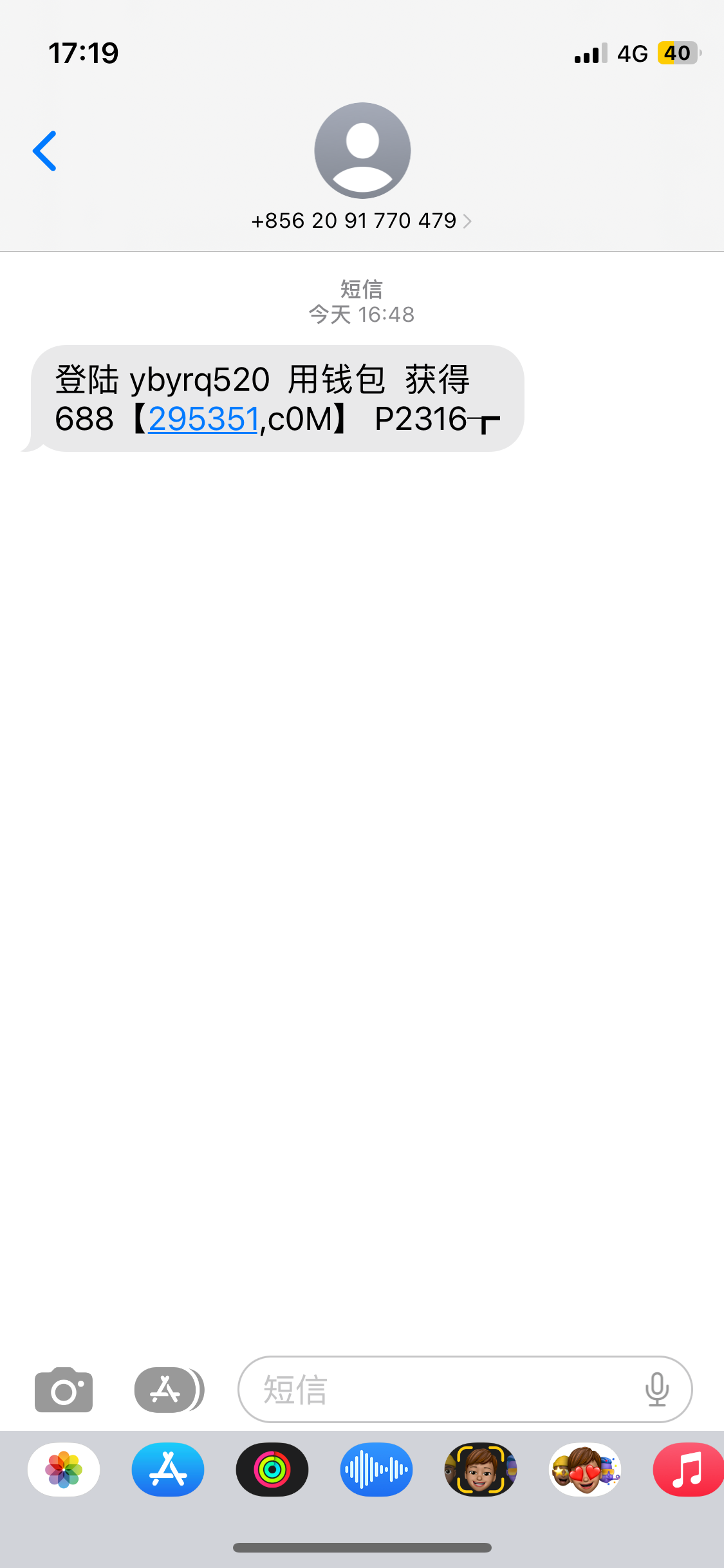Focus the 短信 text message field

click(438, 1390)
